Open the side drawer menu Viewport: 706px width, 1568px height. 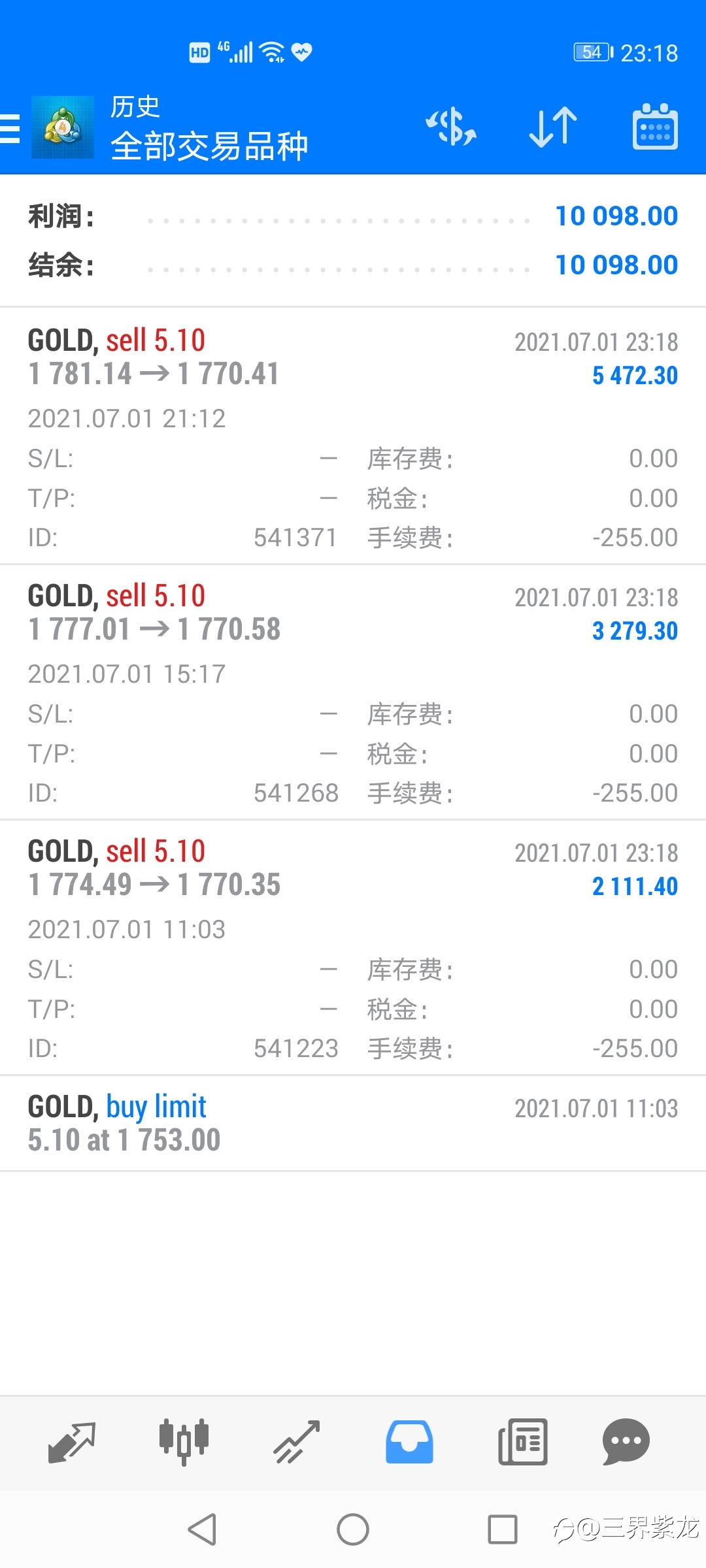click(x=10, y=127)
